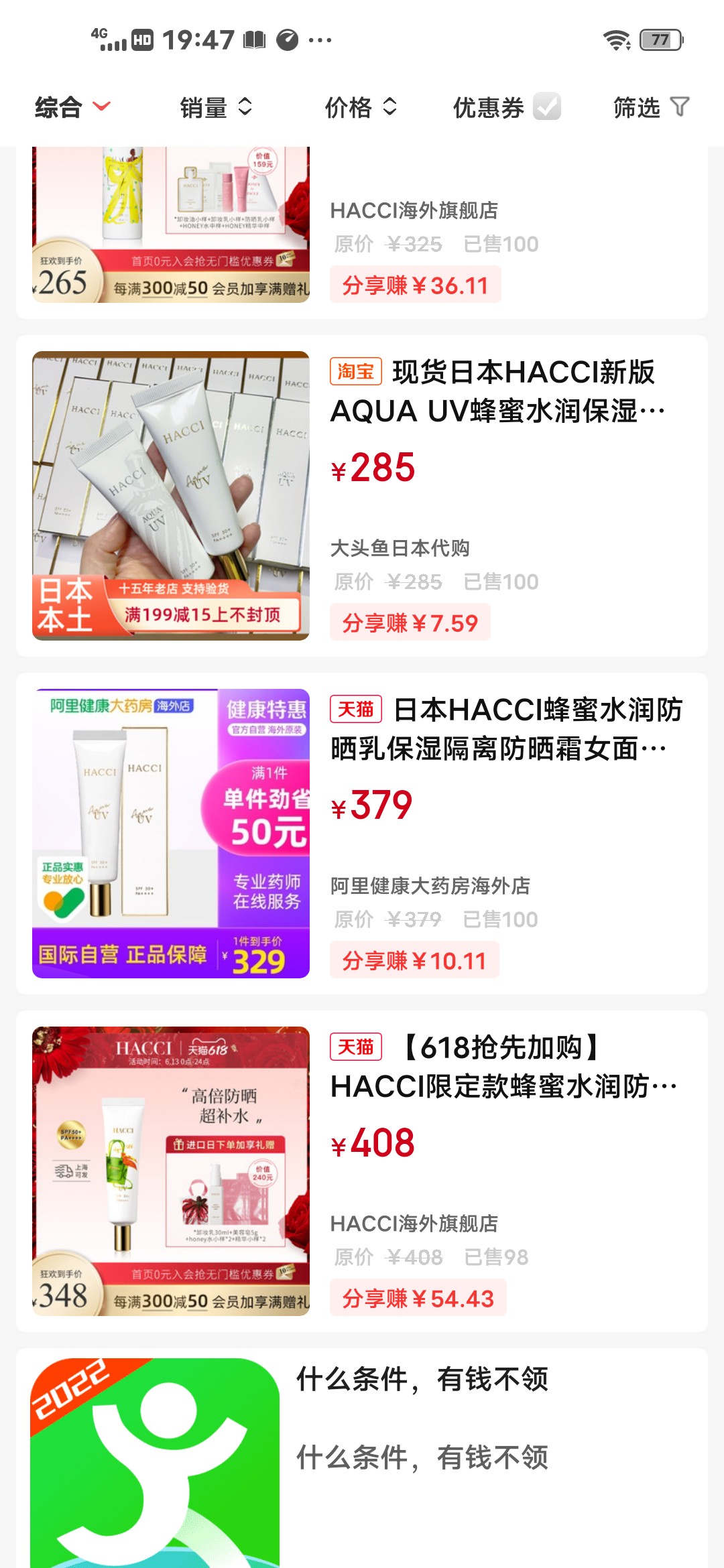Sort results by 价格
Viewport: 724px width, 1568px height.
[x=361, y=107]
